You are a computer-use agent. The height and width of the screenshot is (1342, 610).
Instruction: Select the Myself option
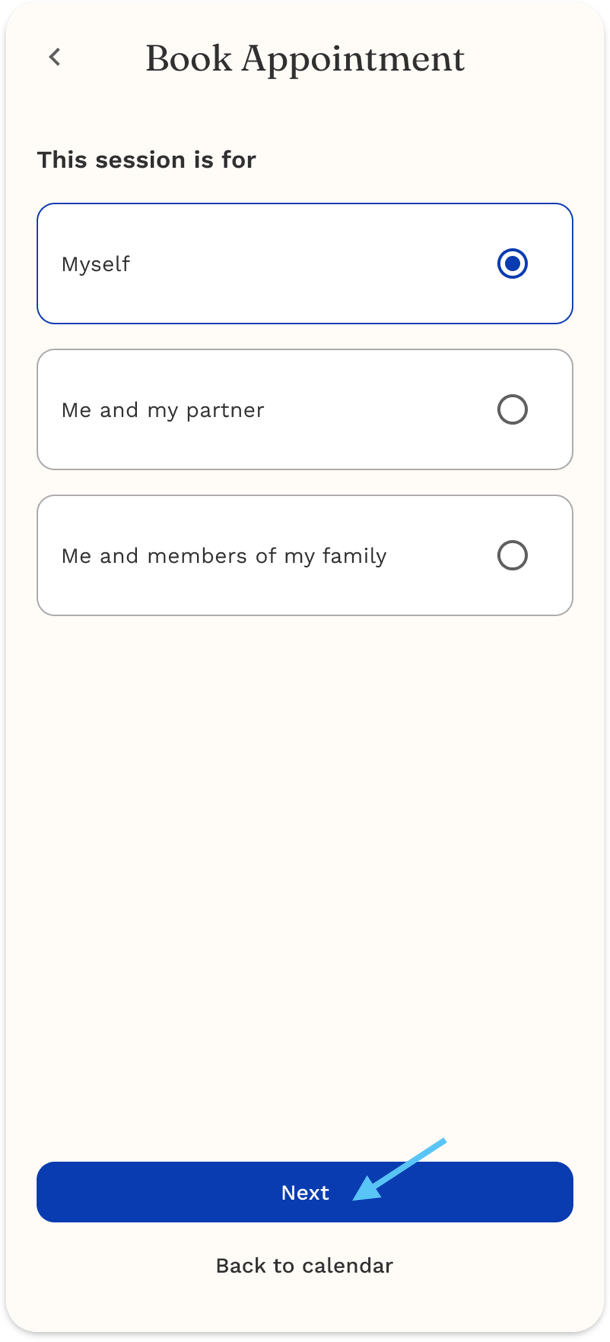304,264
